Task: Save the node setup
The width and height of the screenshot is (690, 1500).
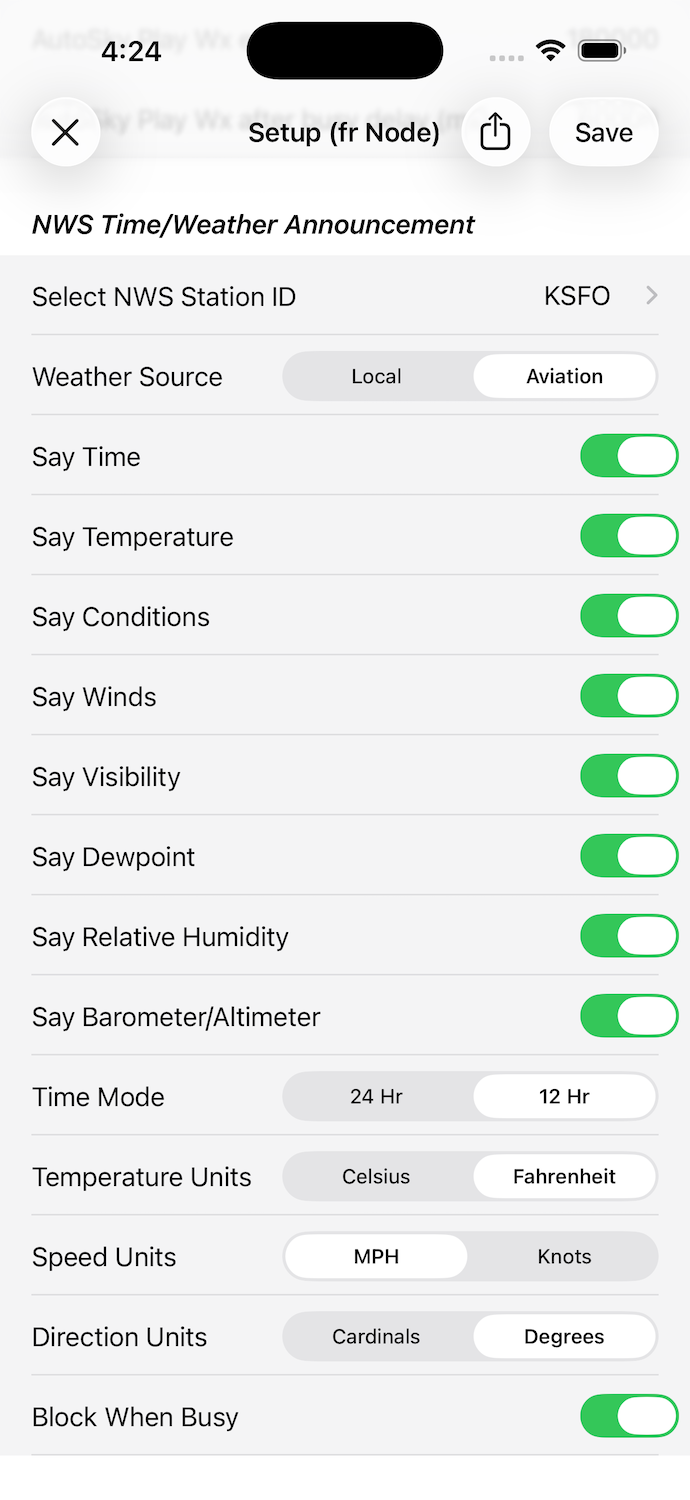Action: click(603, 132)
